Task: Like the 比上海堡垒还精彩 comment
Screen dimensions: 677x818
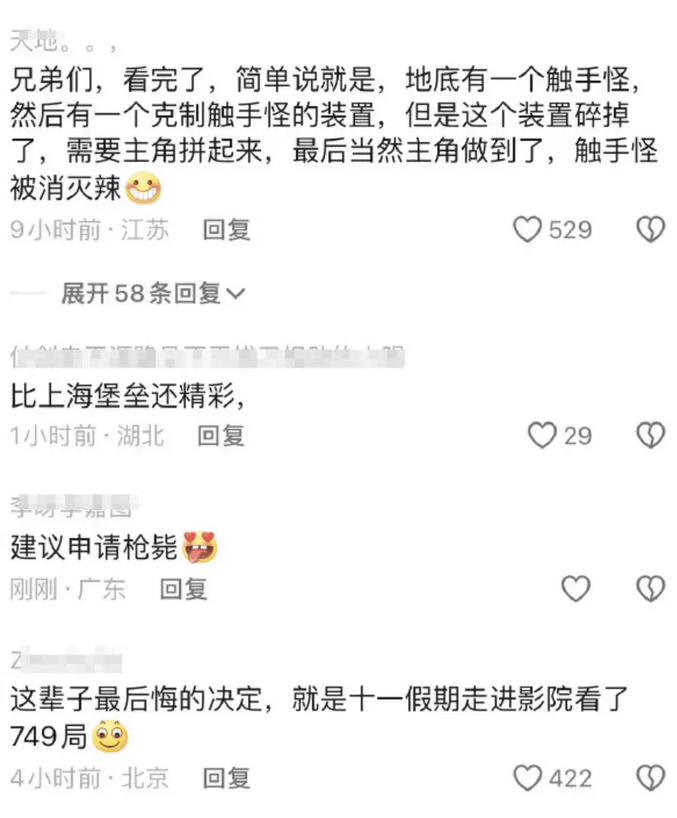Action: 541,435
